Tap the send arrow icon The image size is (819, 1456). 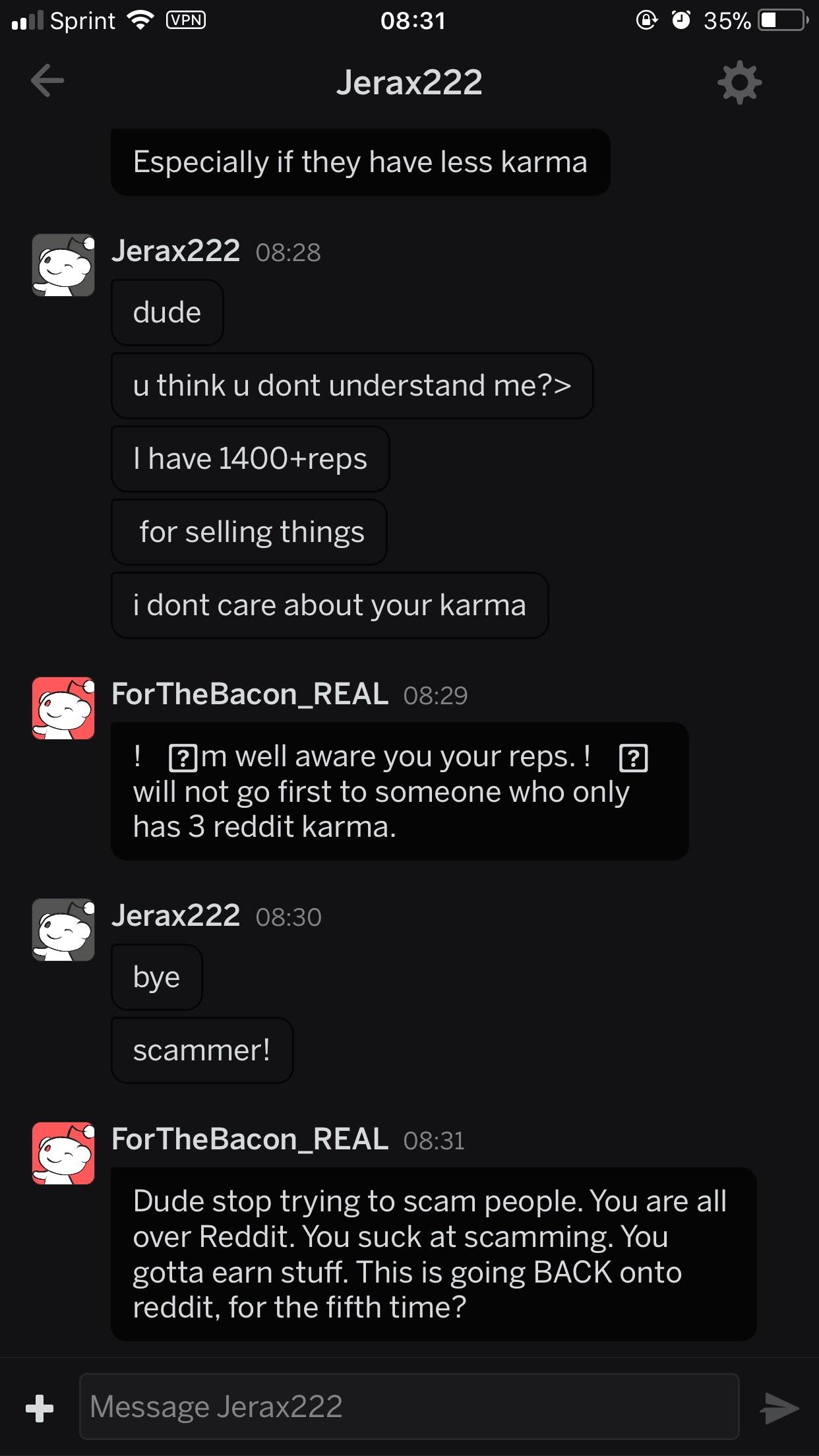coord(779,1408)
